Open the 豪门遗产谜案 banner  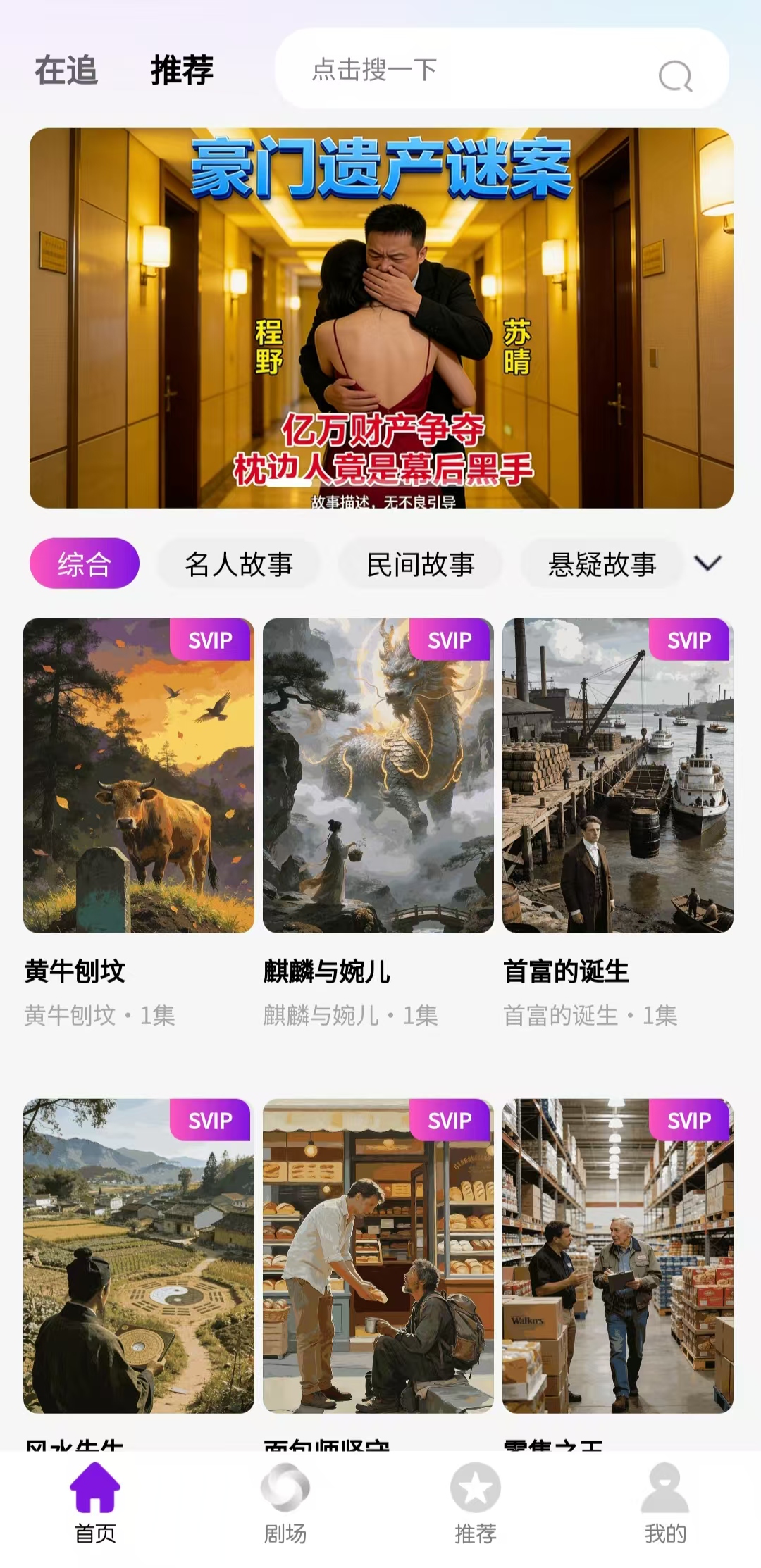click(380, 316)
